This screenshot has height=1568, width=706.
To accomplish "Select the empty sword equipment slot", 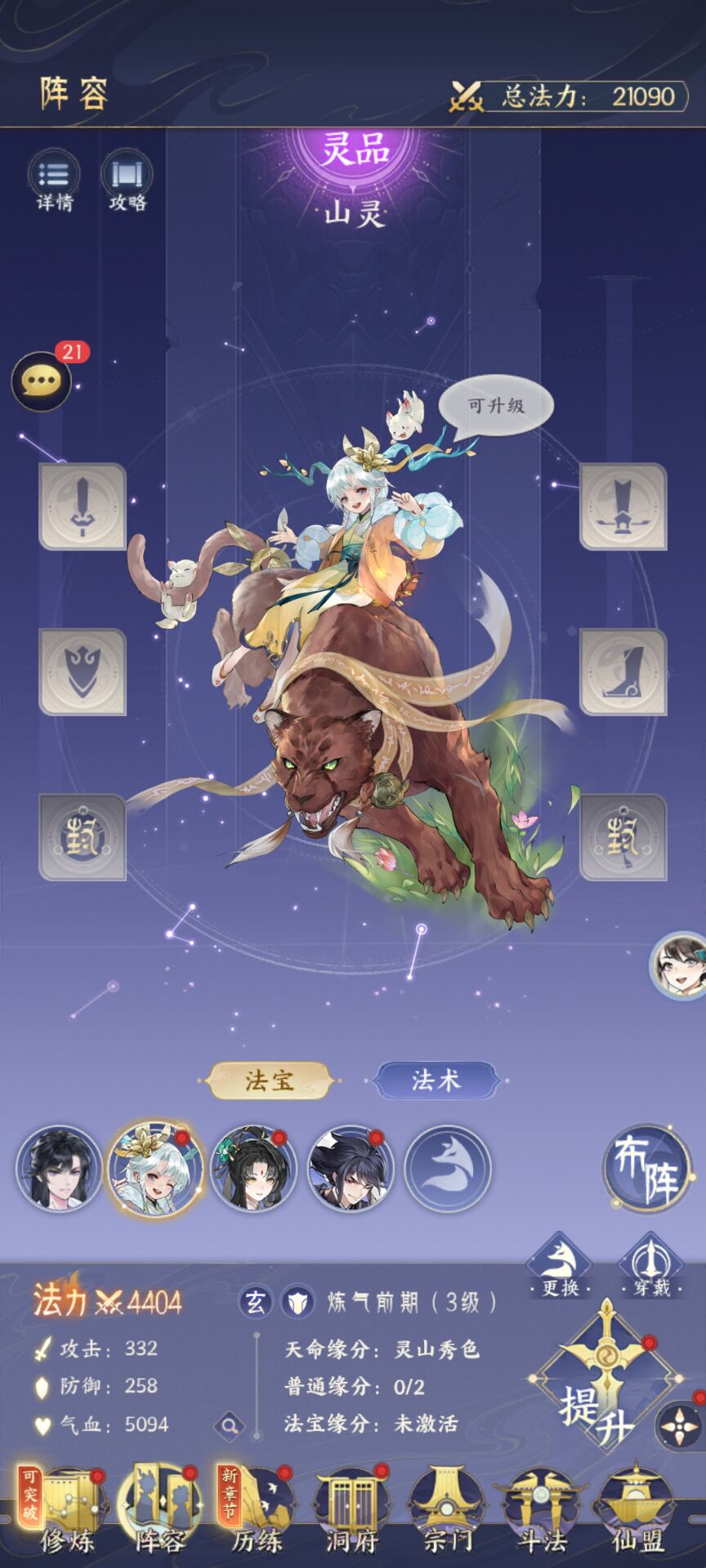I will coord(83,506).
